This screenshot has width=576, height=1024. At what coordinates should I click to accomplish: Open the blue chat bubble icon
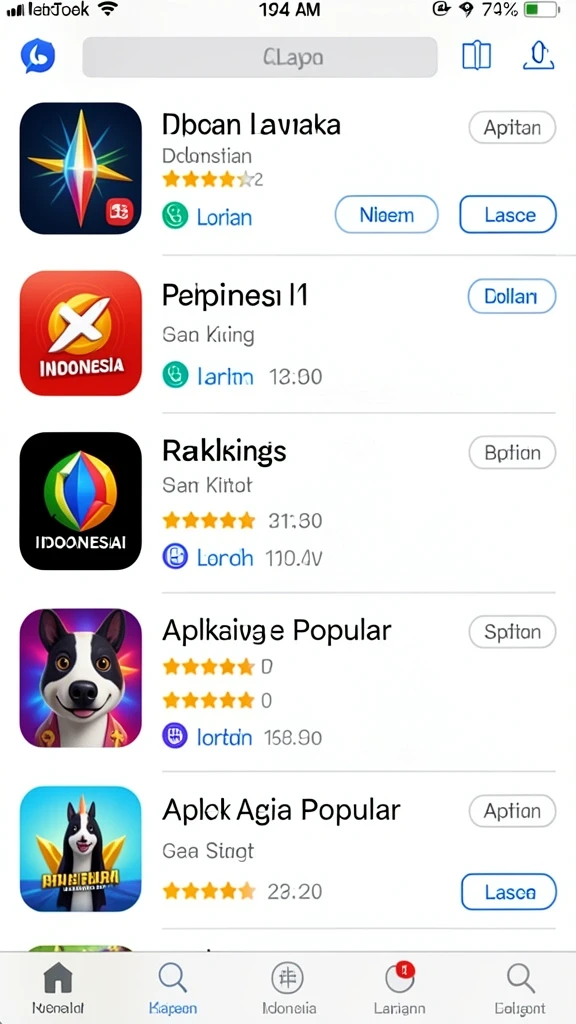click(38, 56)
